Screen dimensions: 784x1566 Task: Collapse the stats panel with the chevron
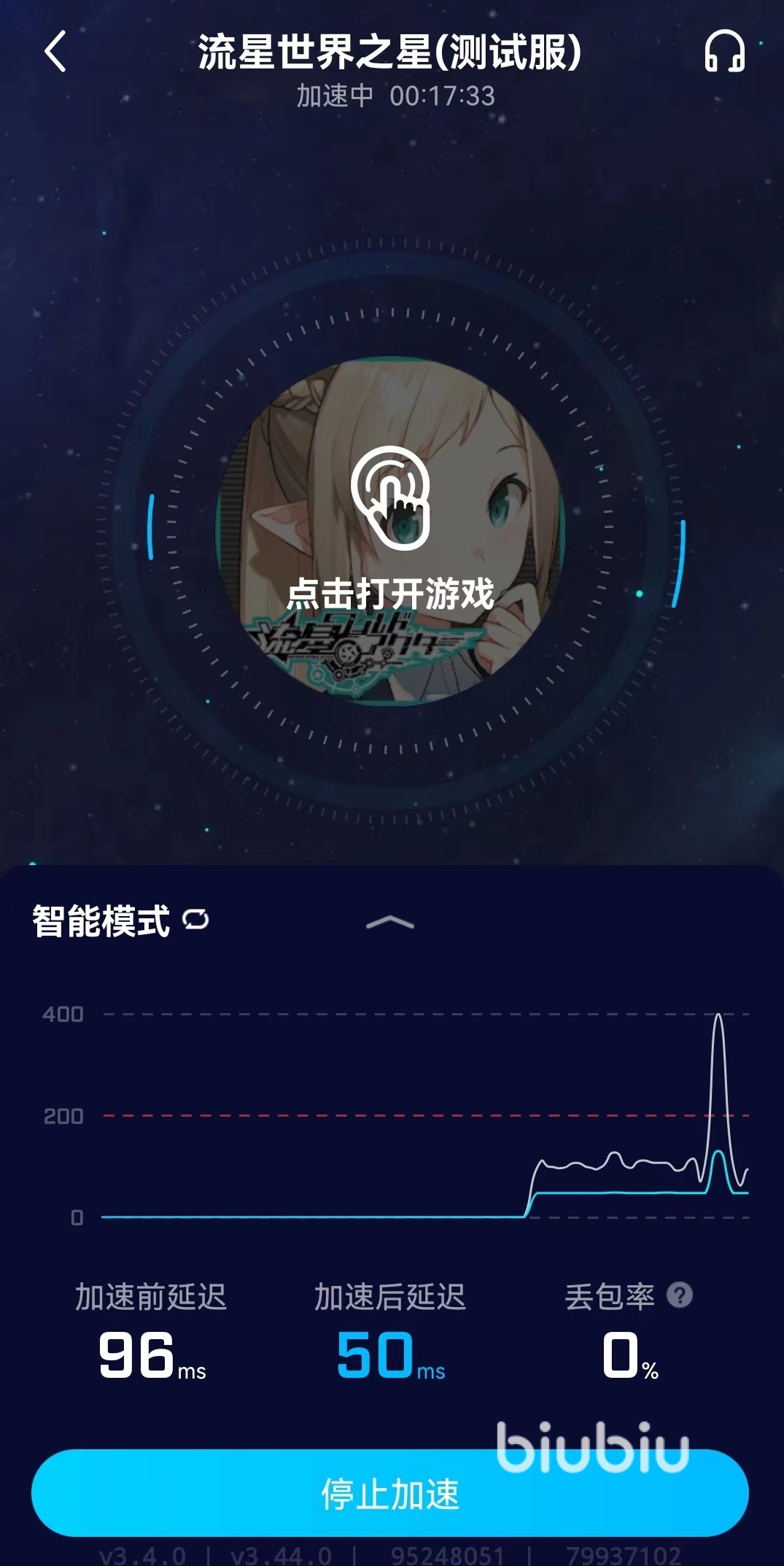pyautogui.click(x=390, y=923)
